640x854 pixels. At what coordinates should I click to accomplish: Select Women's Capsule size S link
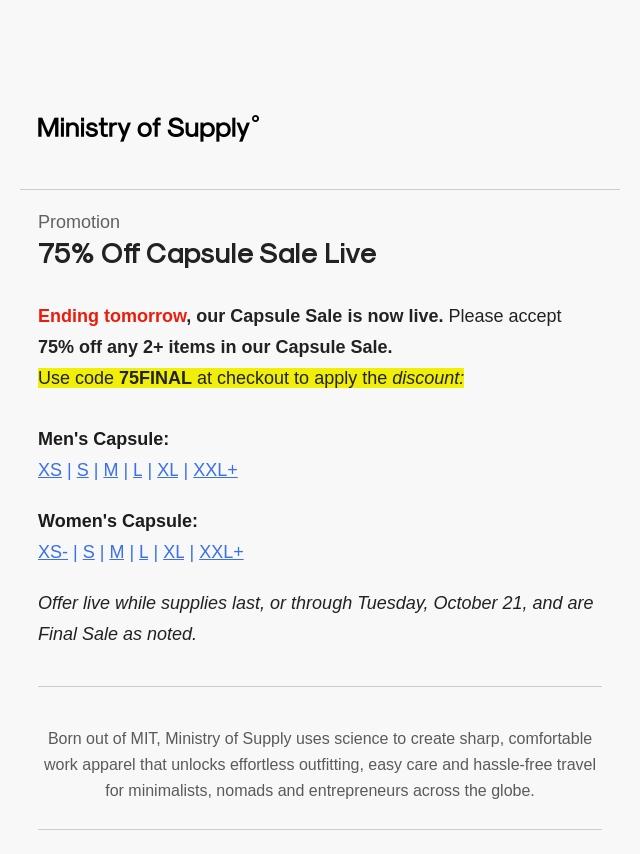click(x=89, y=552)
